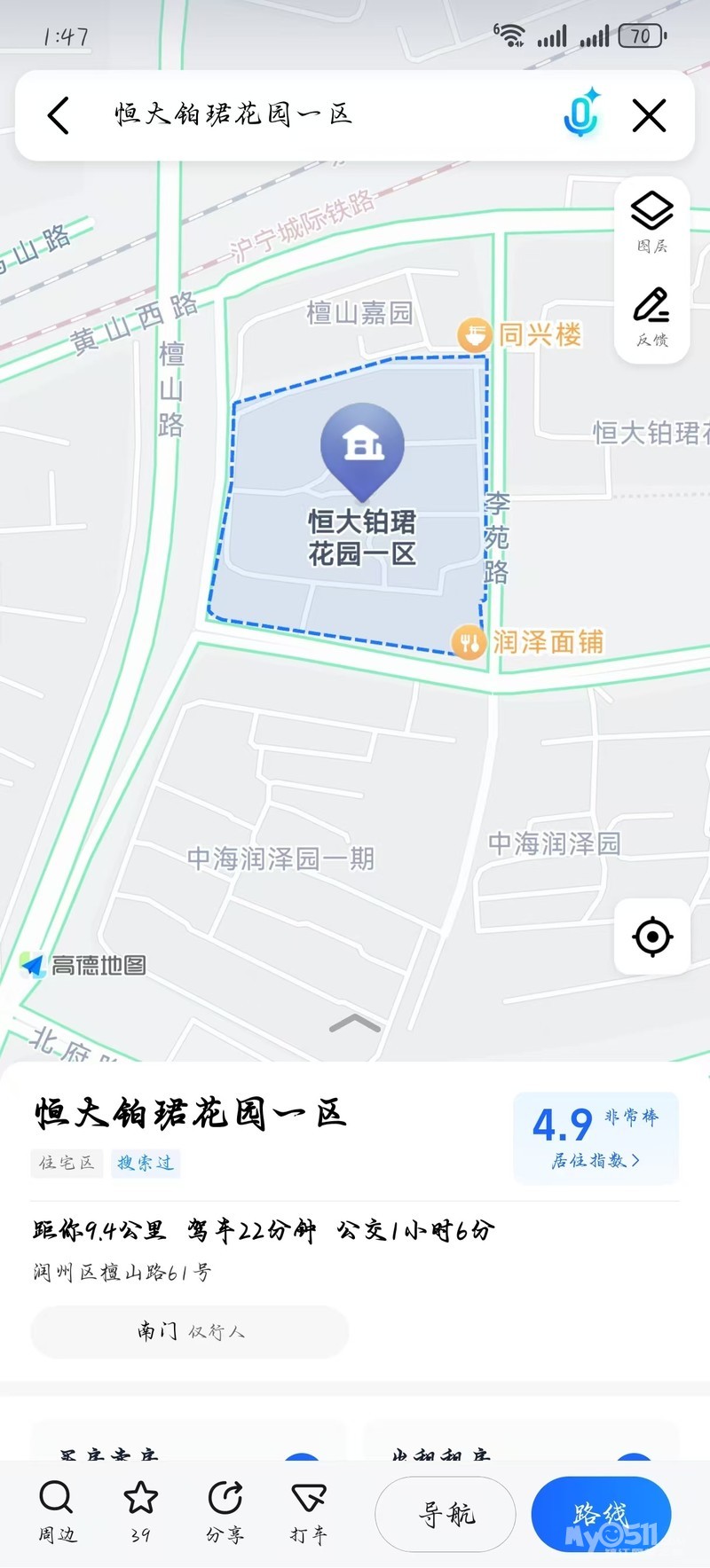Choose the 南门 仅行人 entrance chip

tap(190, 1331)
